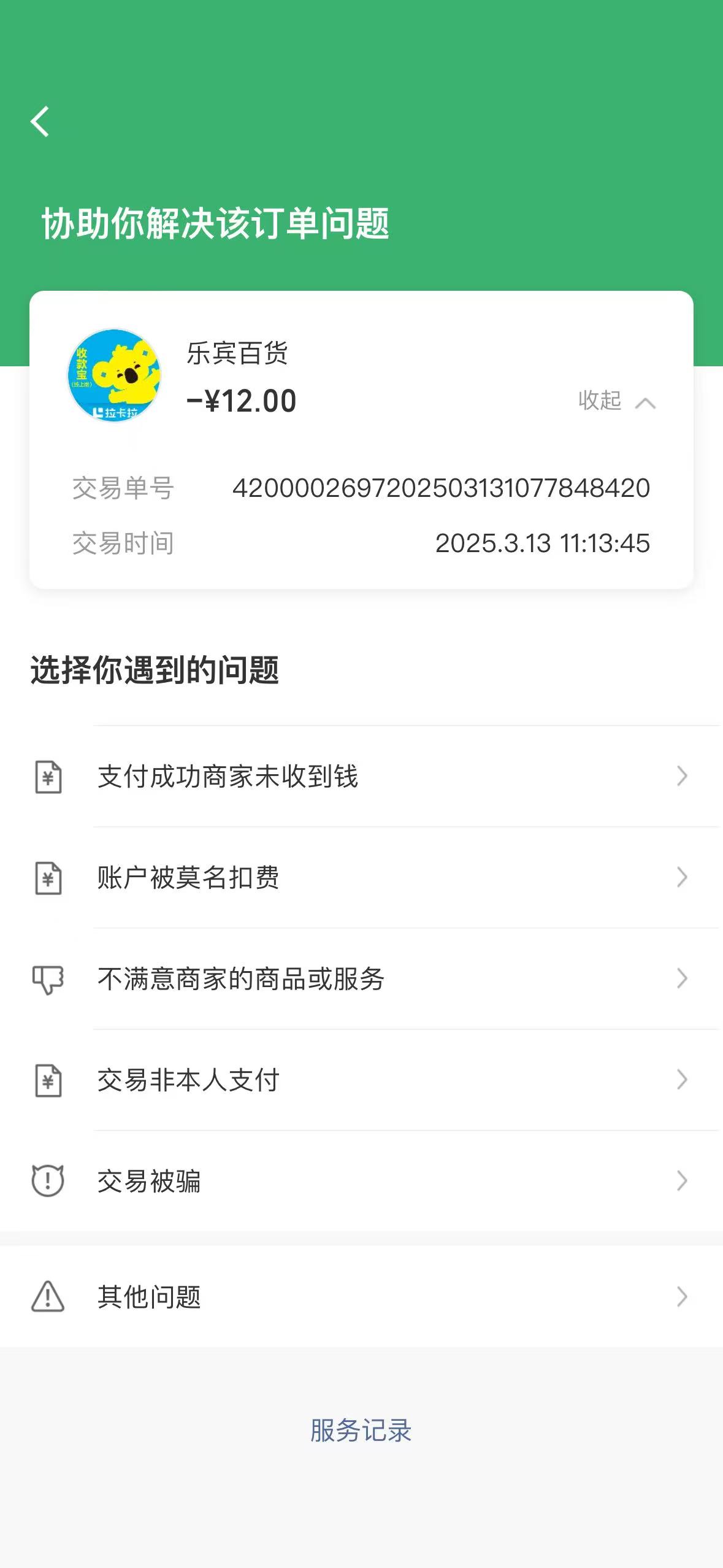Image resolution: width=723 pixels, height=1568 pixels.
Task: Choose 不满意商家的商品或服务
Action: point(361,979)
